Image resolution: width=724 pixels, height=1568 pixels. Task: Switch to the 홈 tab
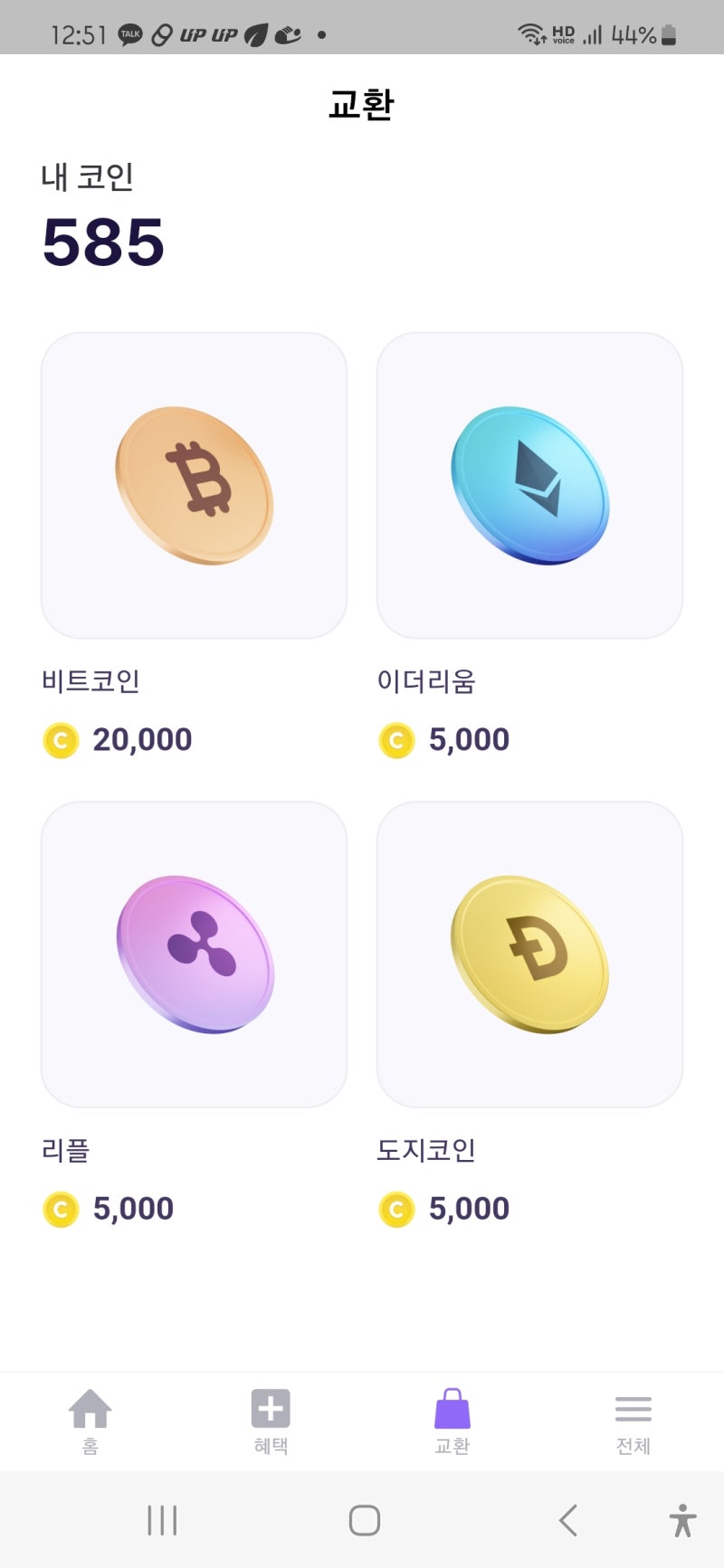[90, 1421]
